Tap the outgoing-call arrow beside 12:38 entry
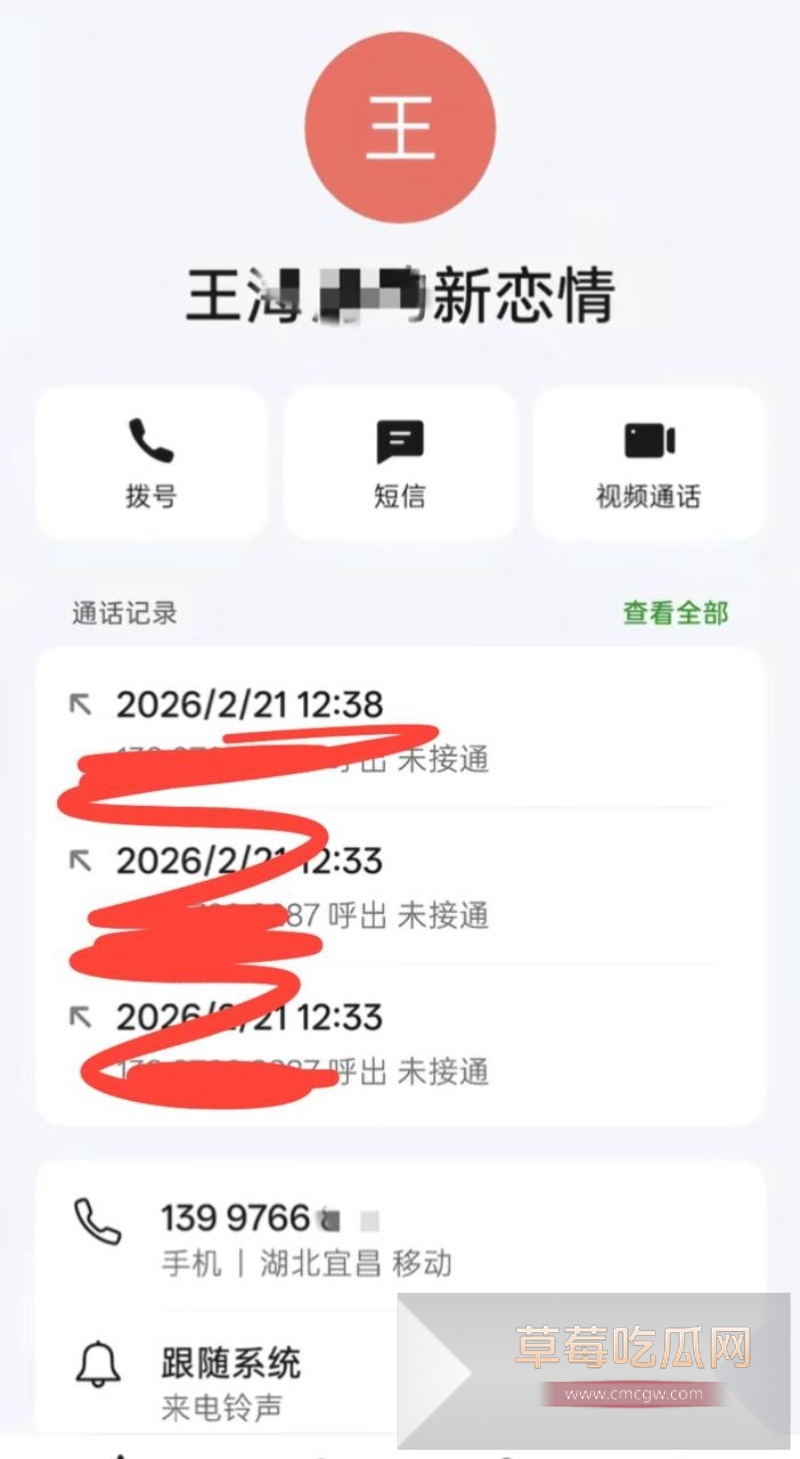Screen dimensions: 800x1459 tap(83, 704)
